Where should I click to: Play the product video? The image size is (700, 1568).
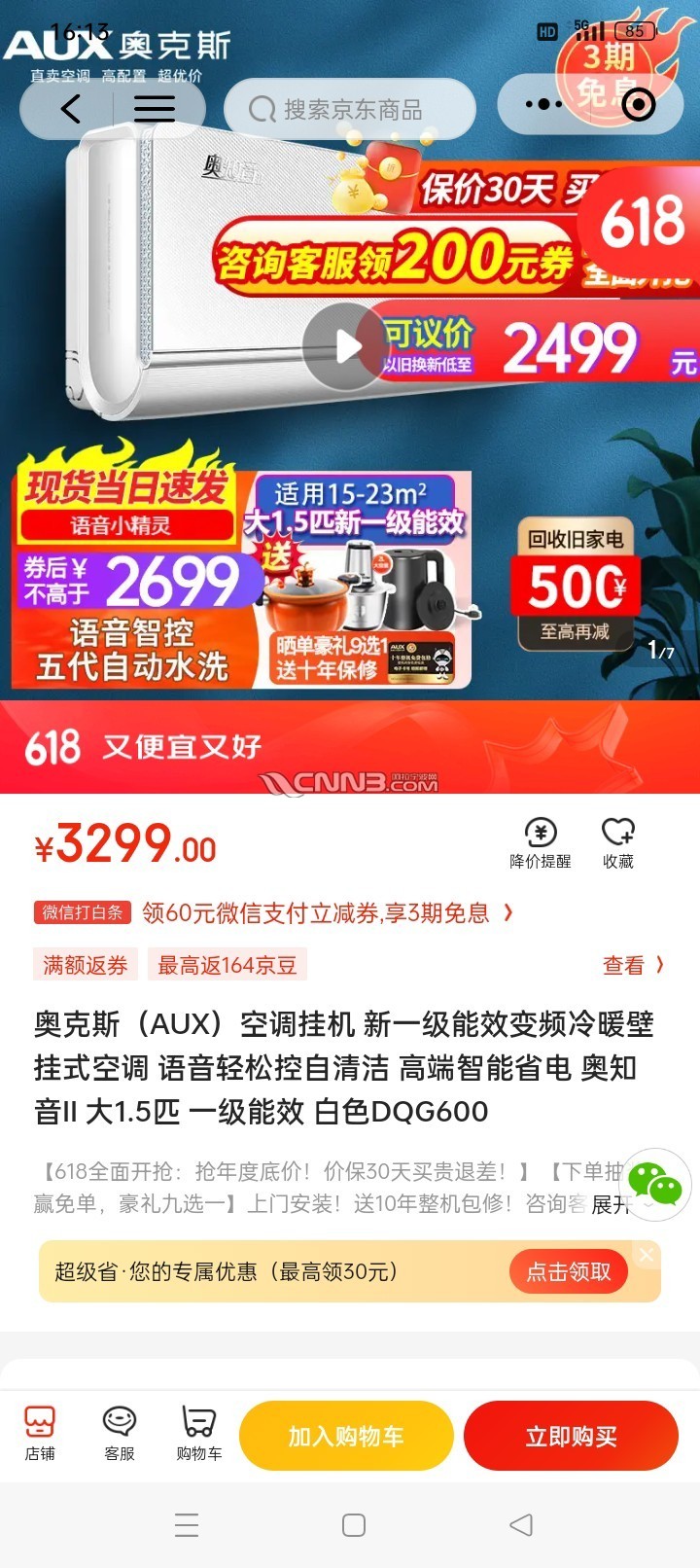click(345, 346)
